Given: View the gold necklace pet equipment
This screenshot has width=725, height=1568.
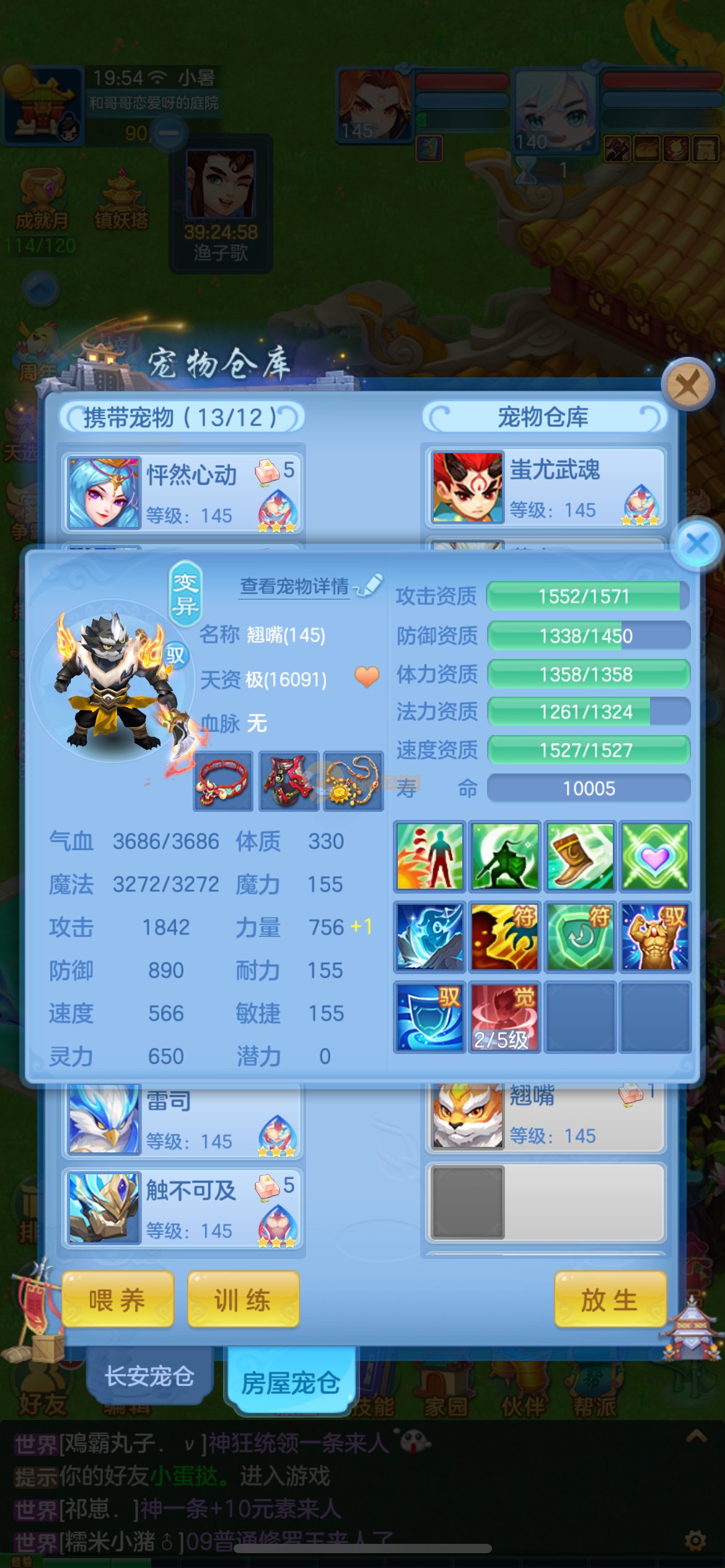Looking at the screenshot, I should tap(353, 782).
